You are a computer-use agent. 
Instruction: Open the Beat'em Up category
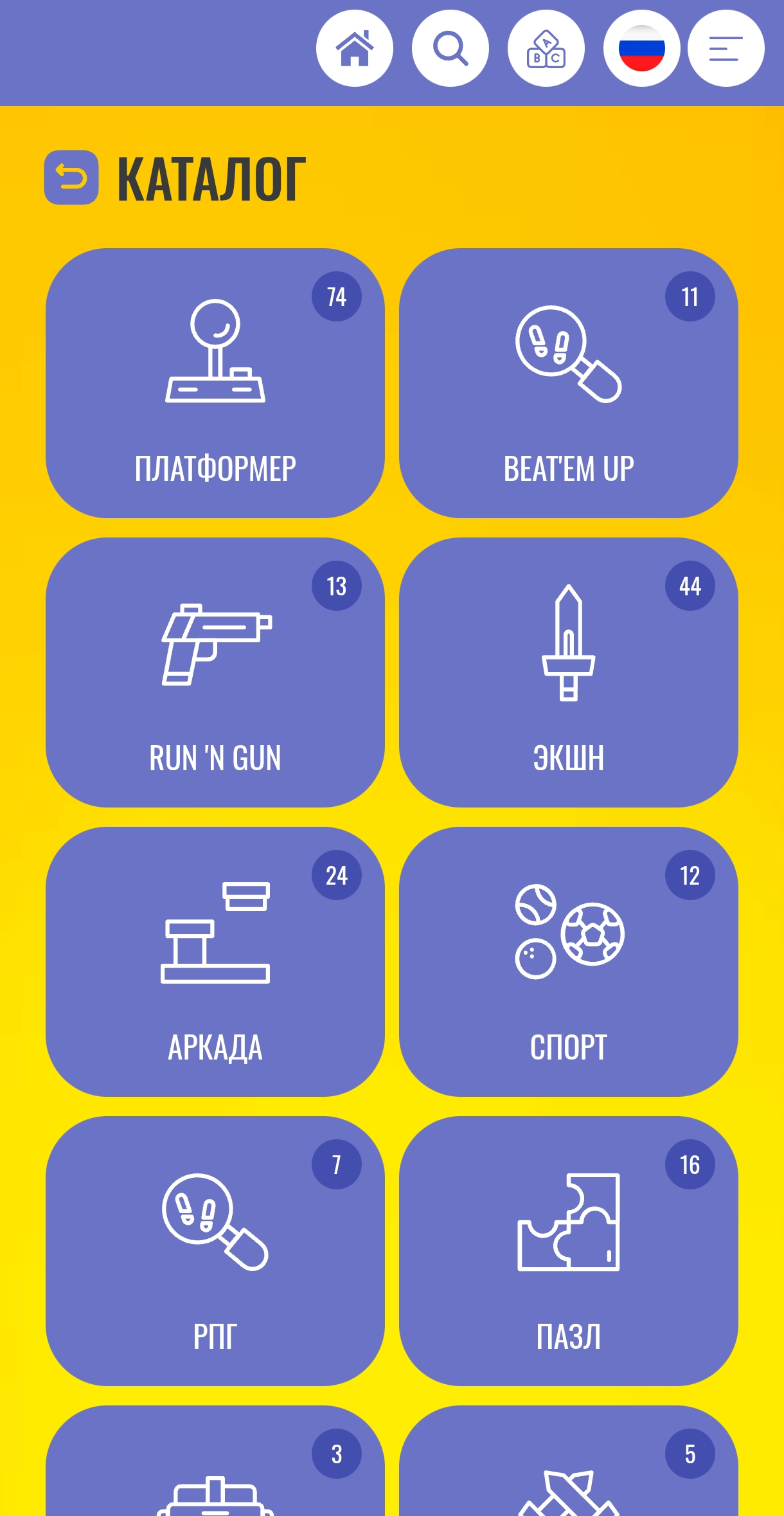click(x=568, y=379)
